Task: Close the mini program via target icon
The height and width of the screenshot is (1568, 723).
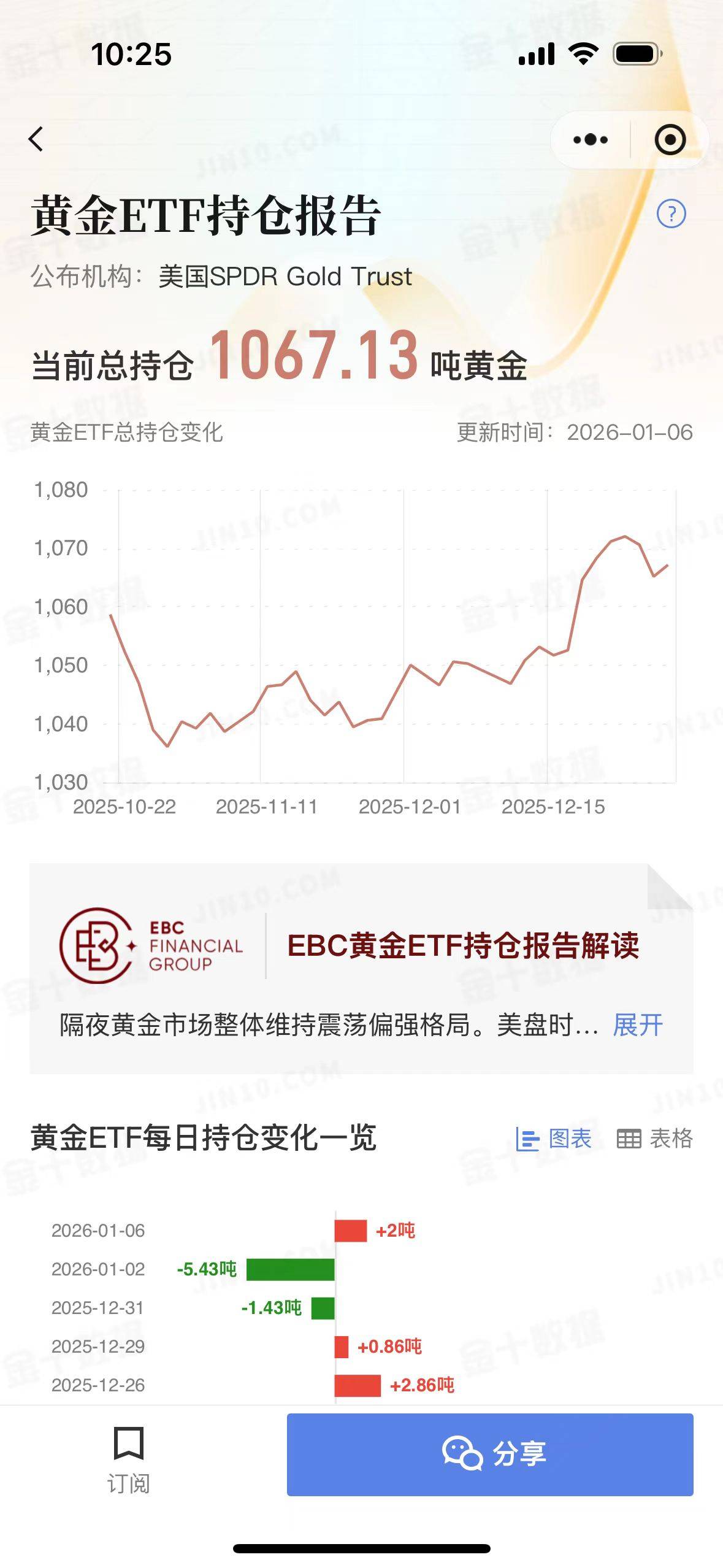Action: tap(670, 140)
